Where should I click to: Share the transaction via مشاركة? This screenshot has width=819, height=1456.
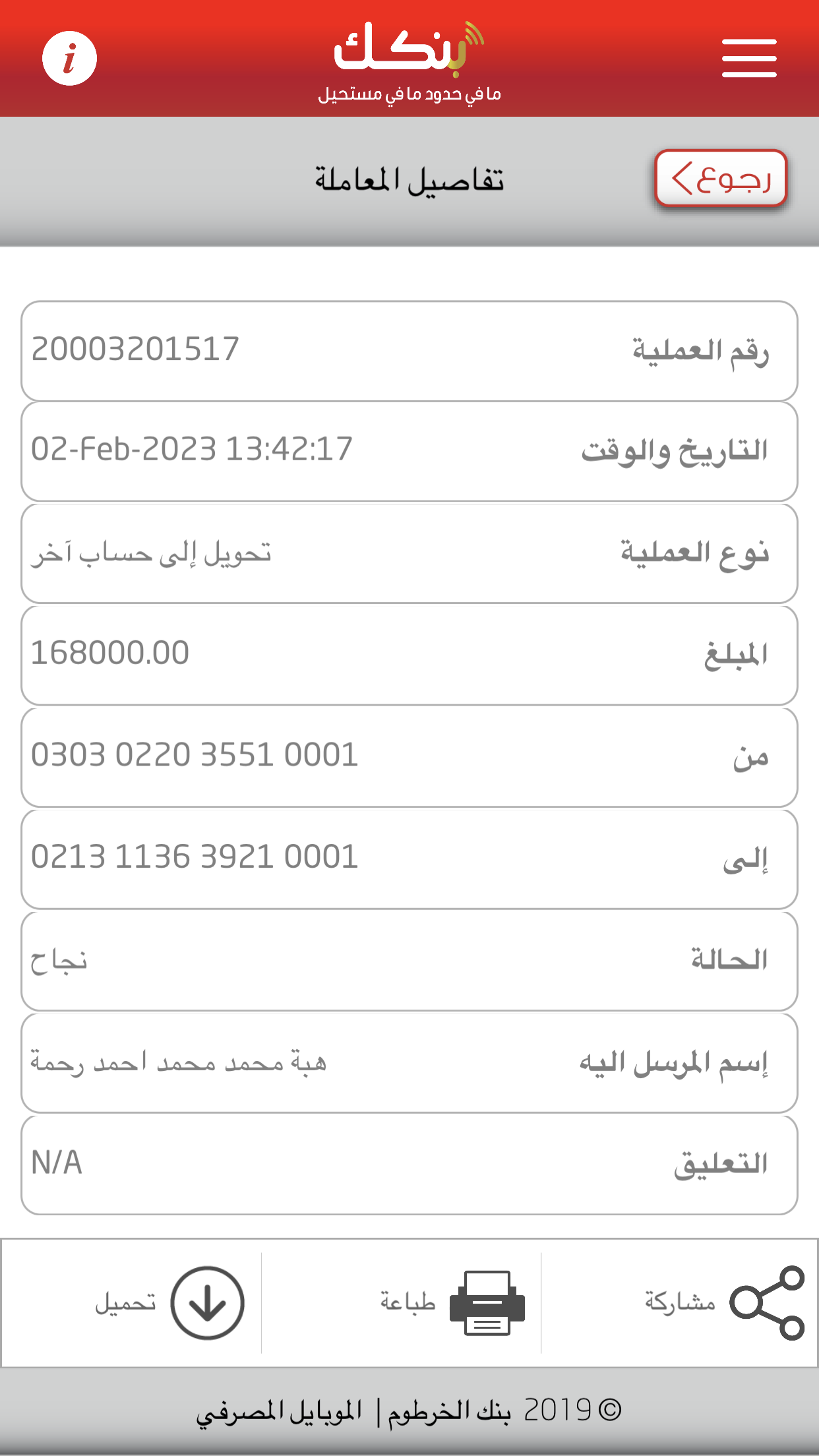point(725,1302)
